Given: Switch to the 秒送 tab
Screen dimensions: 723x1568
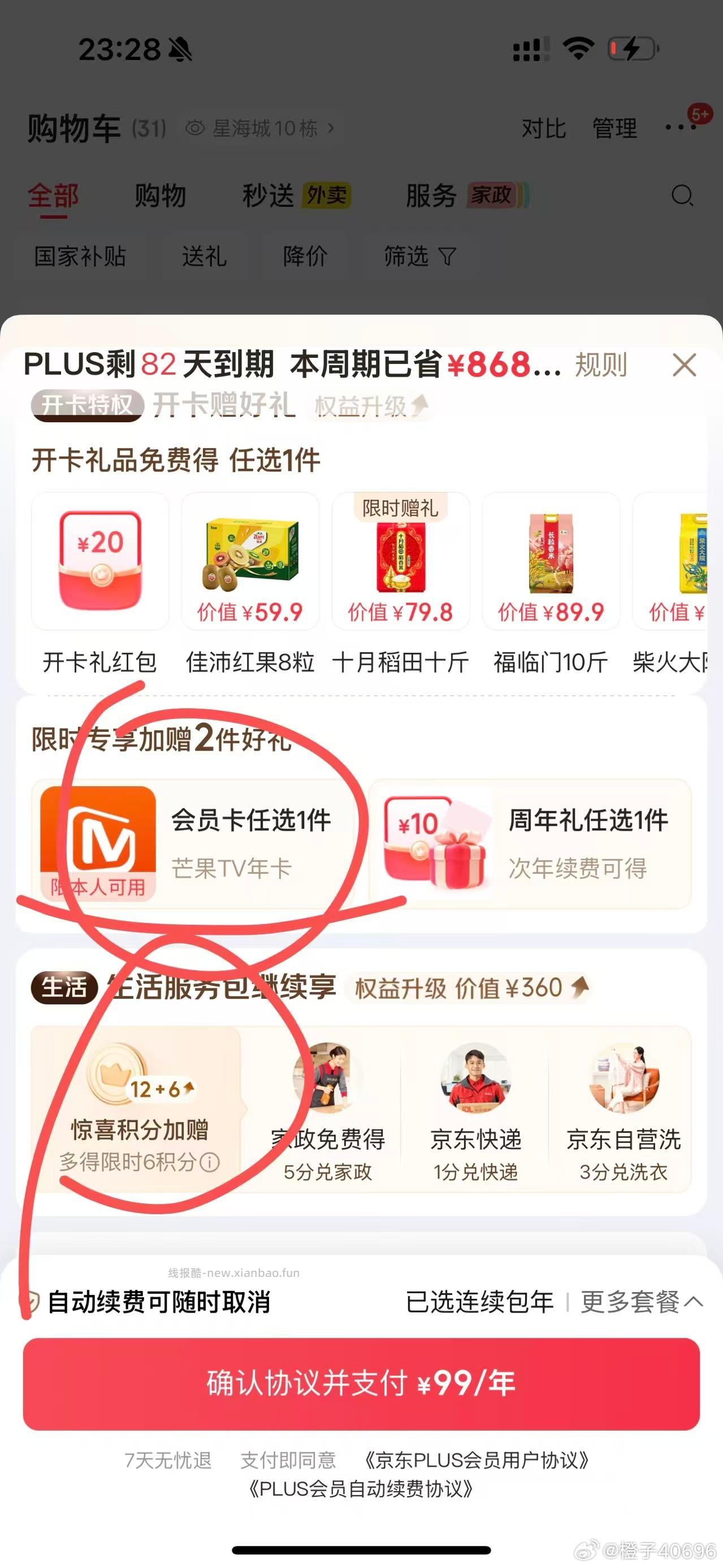Looking at the screenshot, I should [269, 196].
